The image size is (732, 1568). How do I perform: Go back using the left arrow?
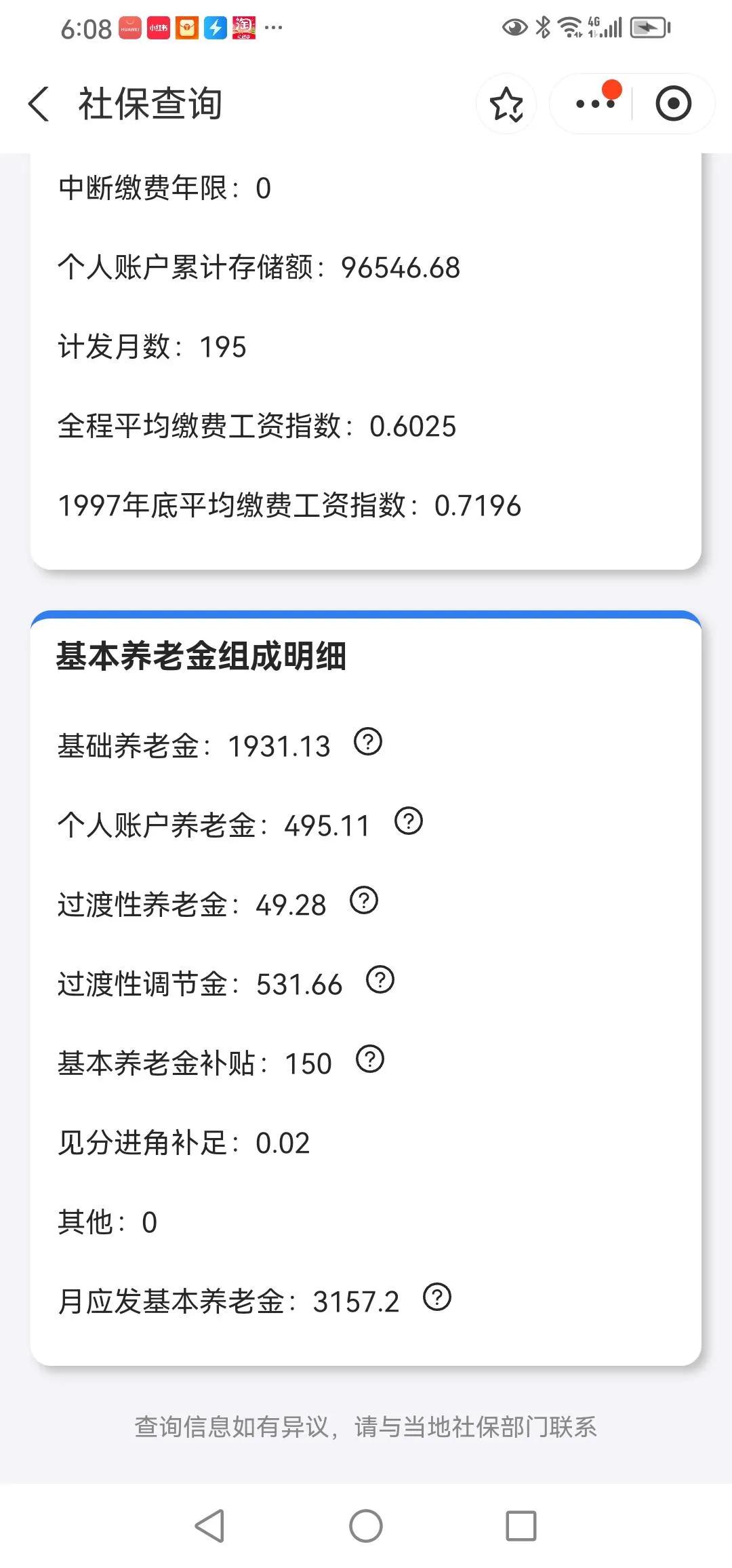tap(39, 103)
